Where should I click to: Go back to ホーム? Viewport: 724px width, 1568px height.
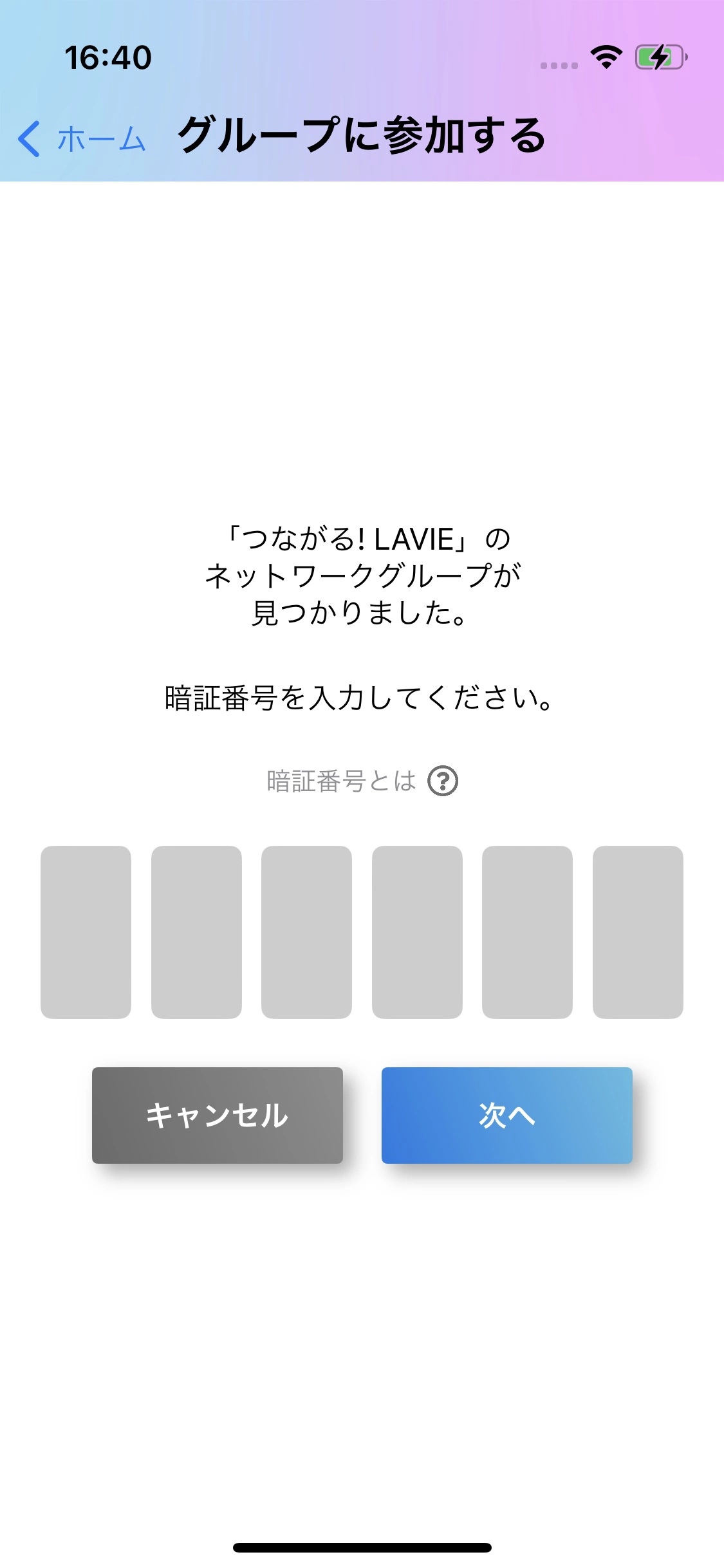point(82,138)
